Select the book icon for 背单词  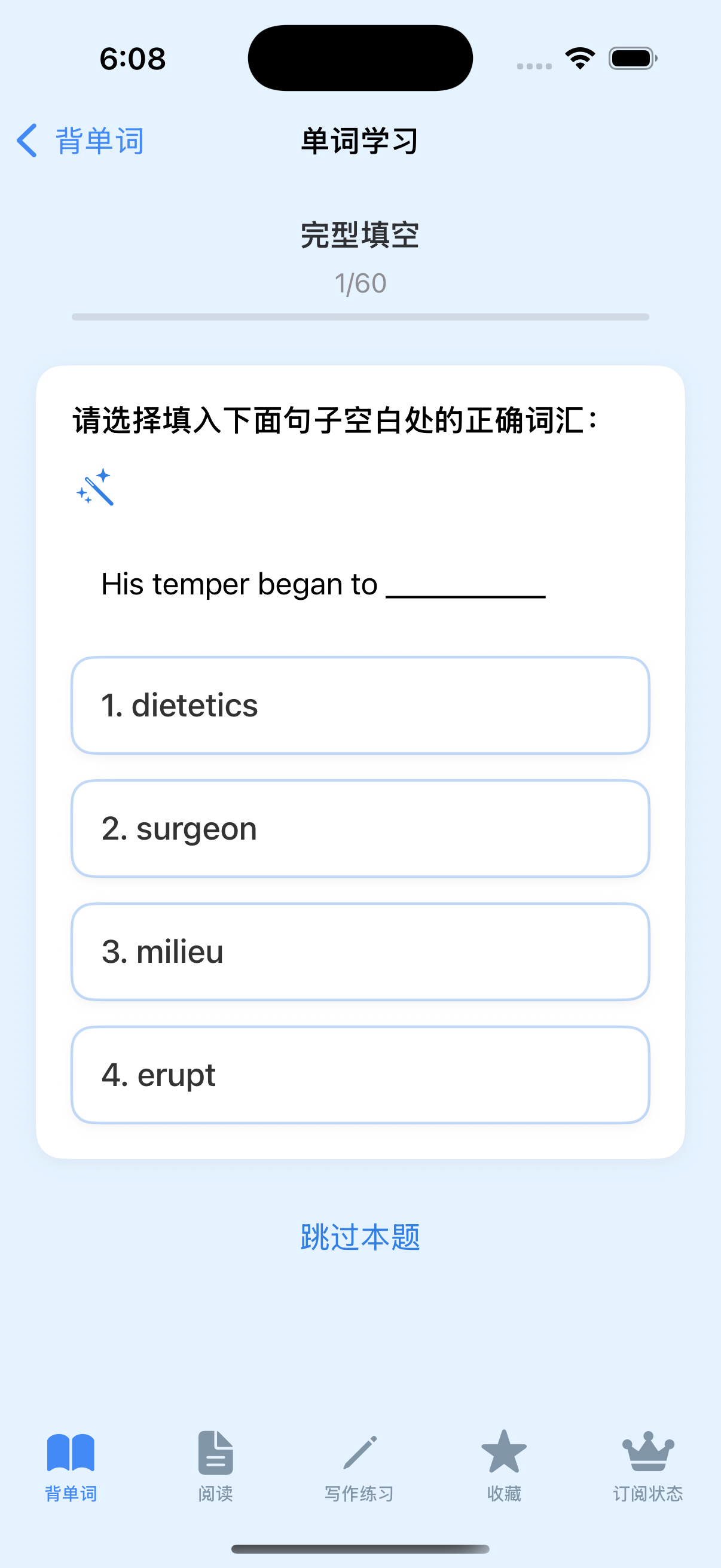[x=71, y=1451]
